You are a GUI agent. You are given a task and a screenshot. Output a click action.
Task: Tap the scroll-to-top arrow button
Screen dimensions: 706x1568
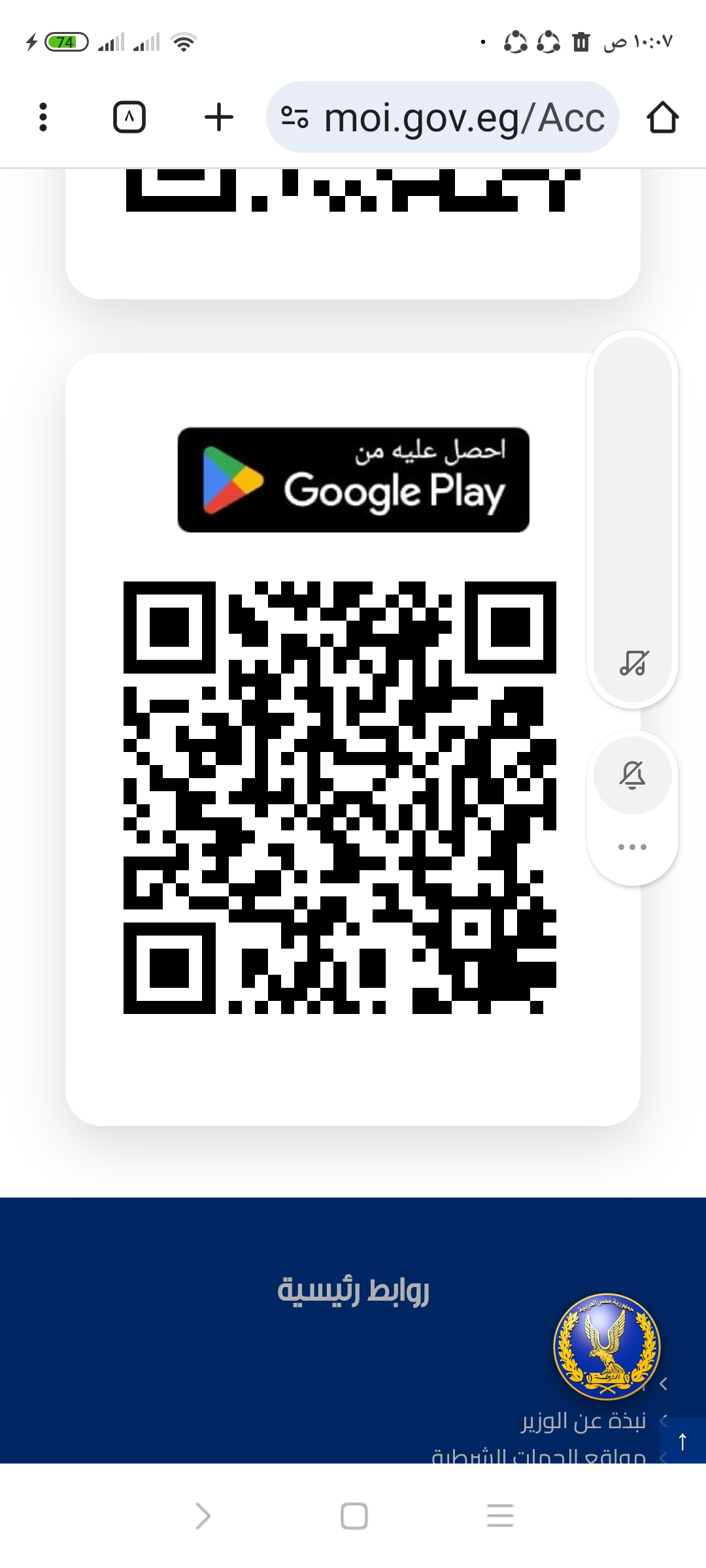[x=682, y=1441]
